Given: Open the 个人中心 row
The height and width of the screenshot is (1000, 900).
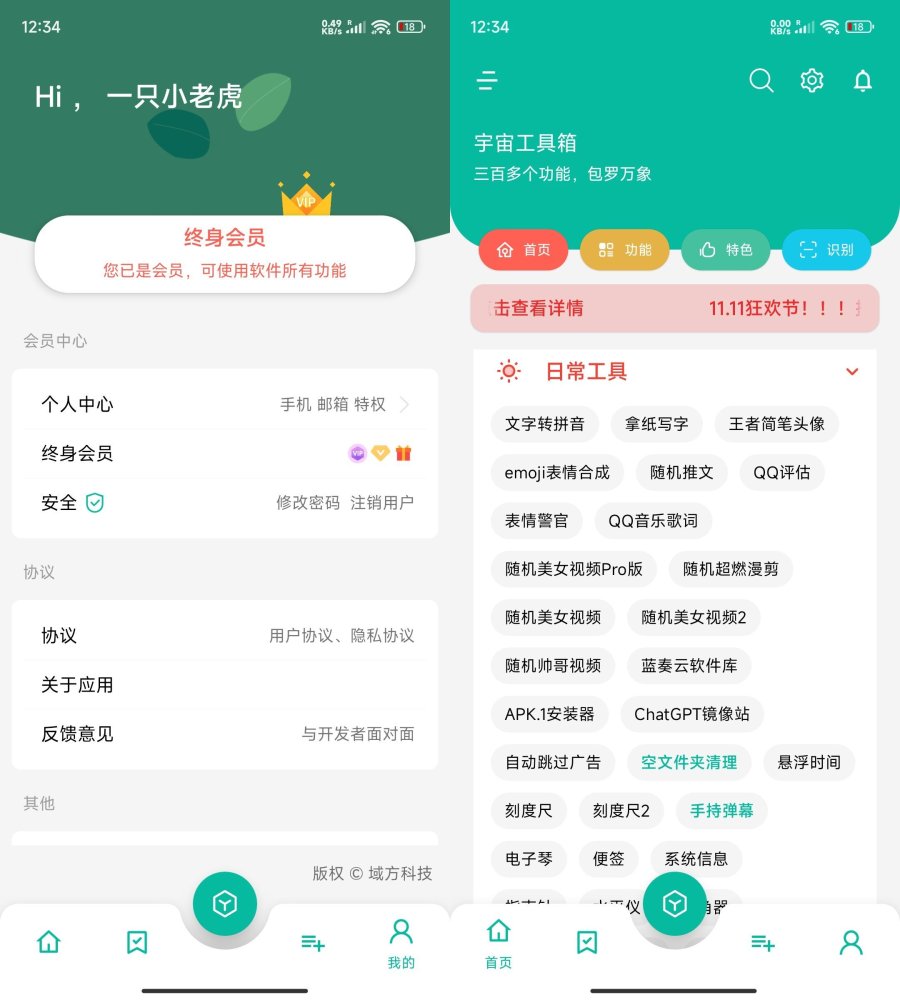Looking at the screenshot, I should click(225, 404).
